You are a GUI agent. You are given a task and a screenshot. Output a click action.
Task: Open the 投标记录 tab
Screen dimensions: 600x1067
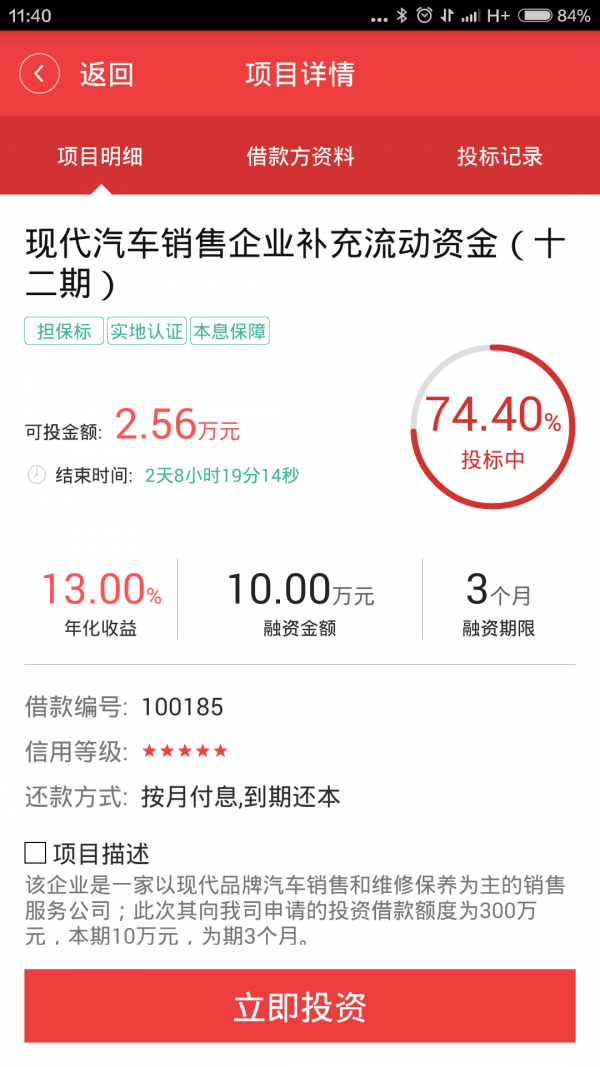pos(500,157)
